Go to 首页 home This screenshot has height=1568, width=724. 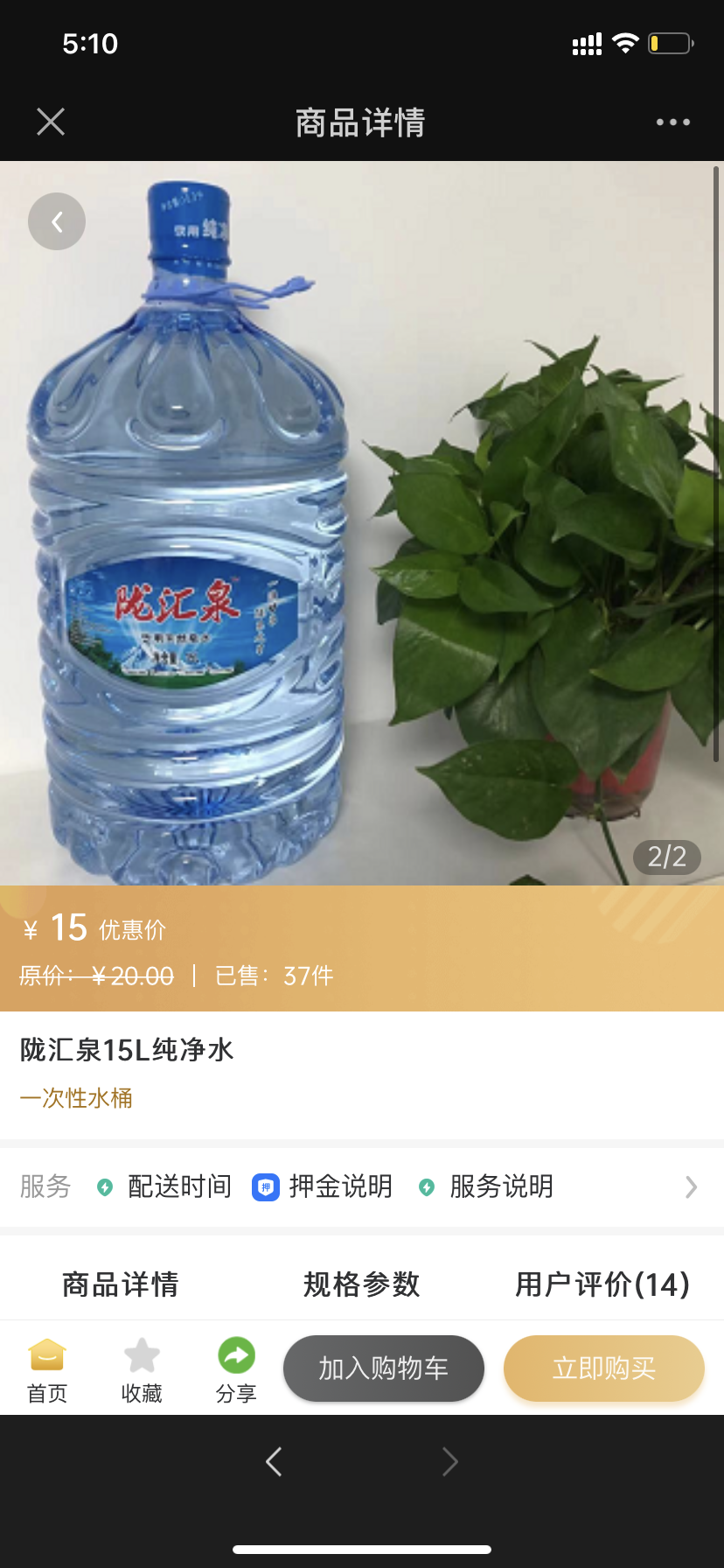pyautogui.click(x=47, y=1370)
